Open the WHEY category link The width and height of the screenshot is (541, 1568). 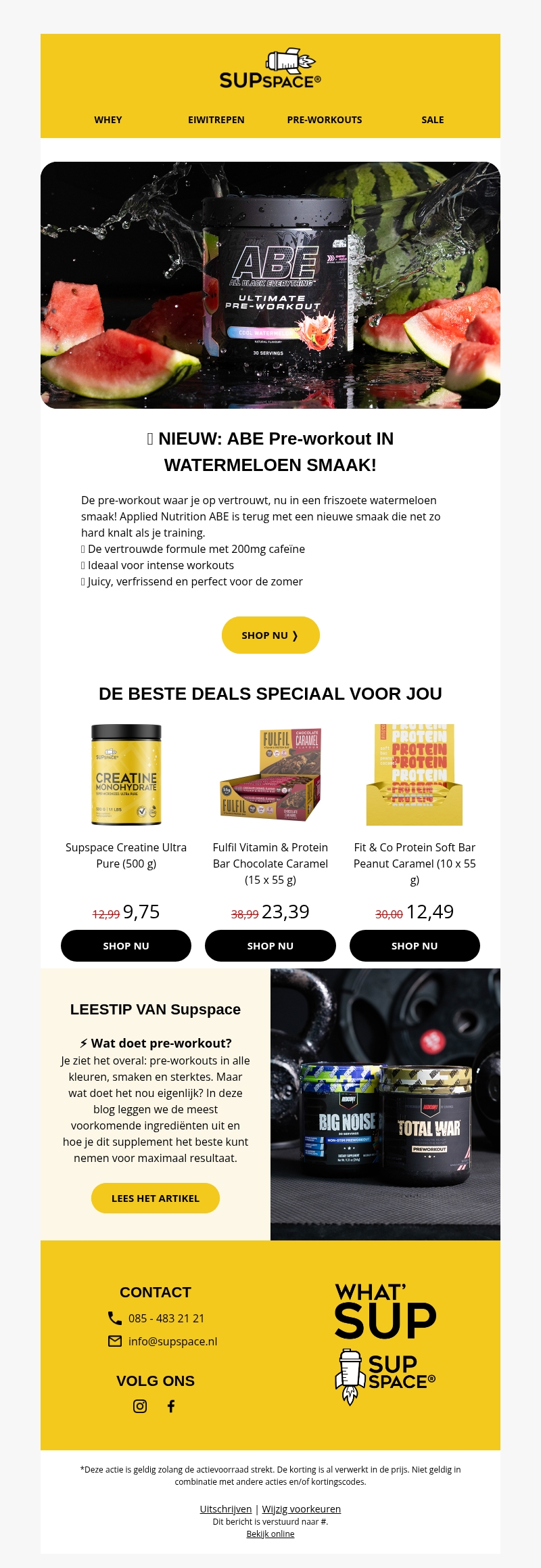(108, 120)
